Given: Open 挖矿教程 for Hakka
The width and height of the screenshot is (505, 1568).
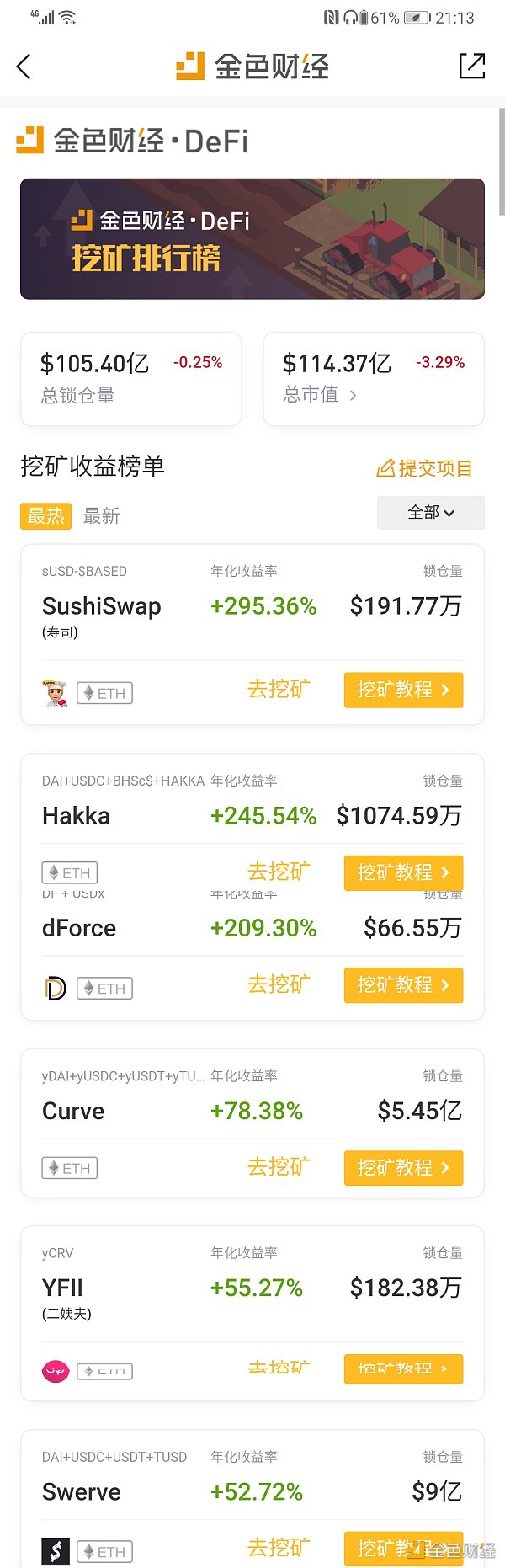Looking at the screenshot, I should [x=403, y=872].
